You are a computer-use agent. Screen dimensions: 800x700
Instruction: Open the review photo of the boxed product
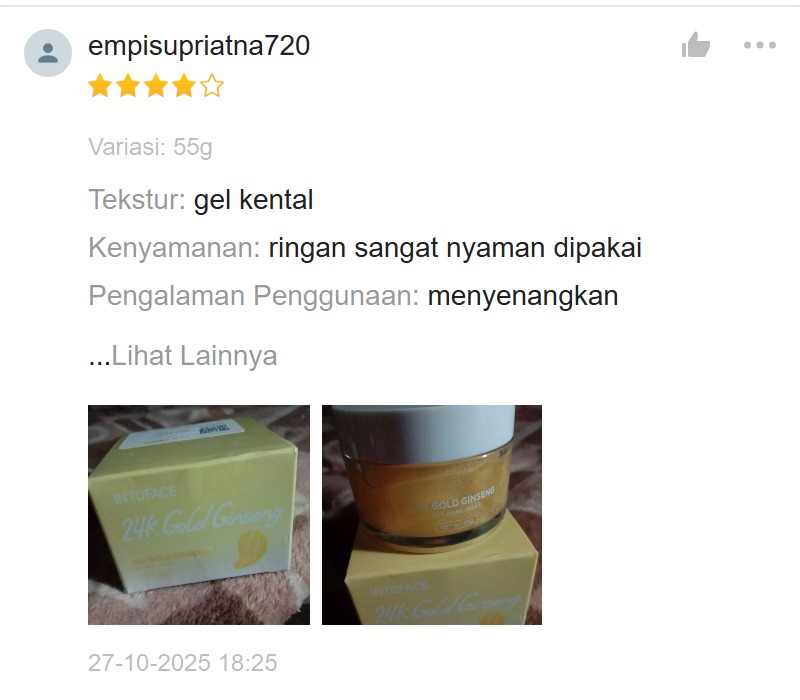click(199, 515)
